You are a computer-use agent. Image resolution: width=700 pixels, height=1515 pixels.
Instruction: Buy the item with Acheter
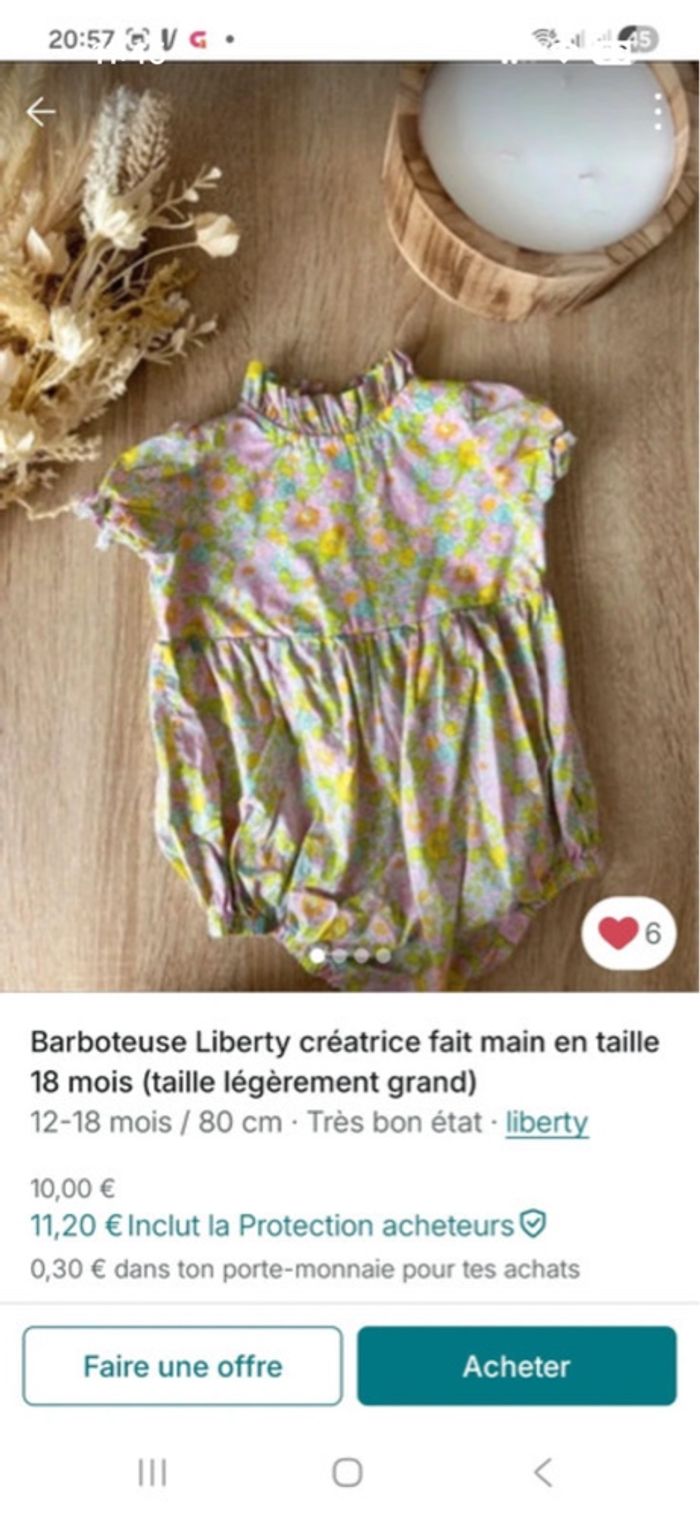pos(516,1366)
